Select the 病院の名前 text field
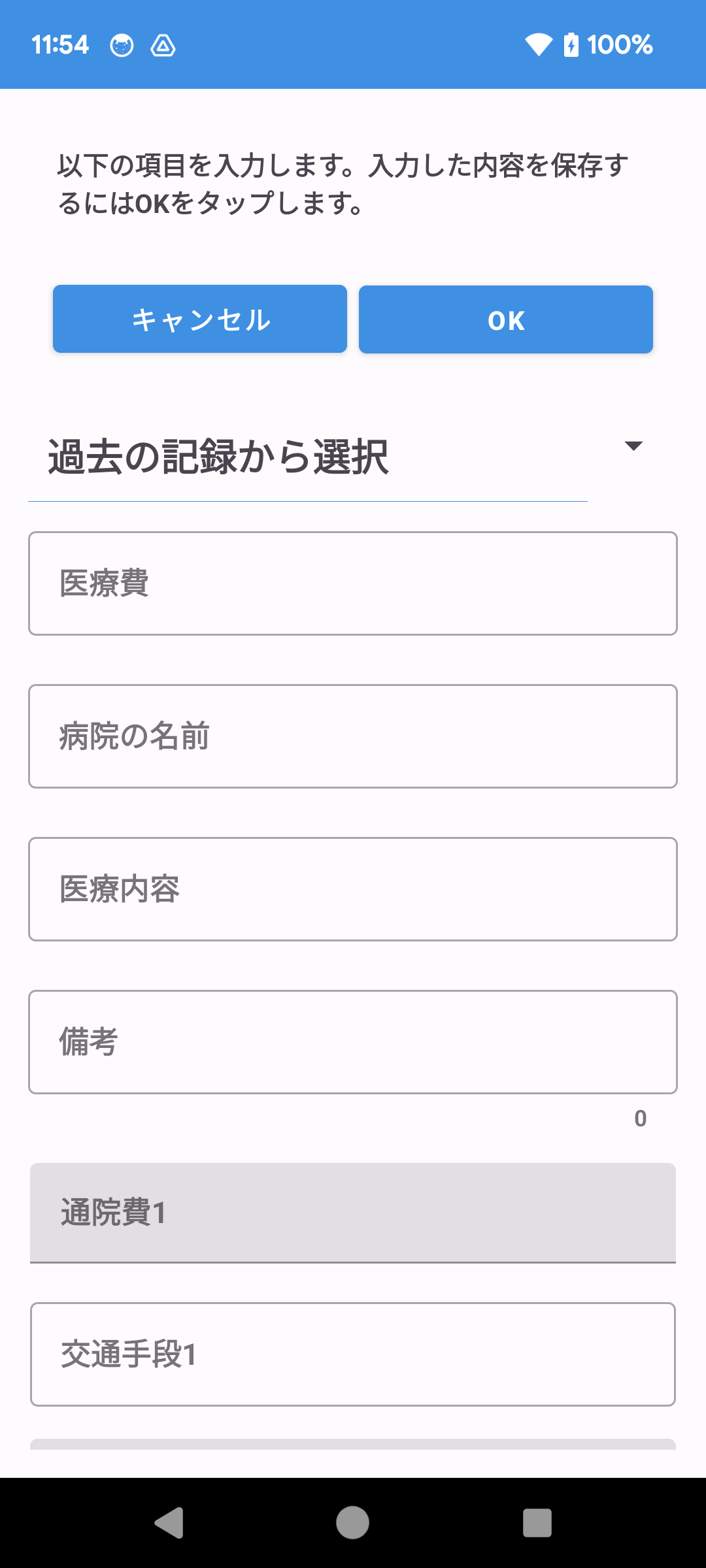Image resolution: width=706 pixels, height=1568 pixels. click(353, 736)
